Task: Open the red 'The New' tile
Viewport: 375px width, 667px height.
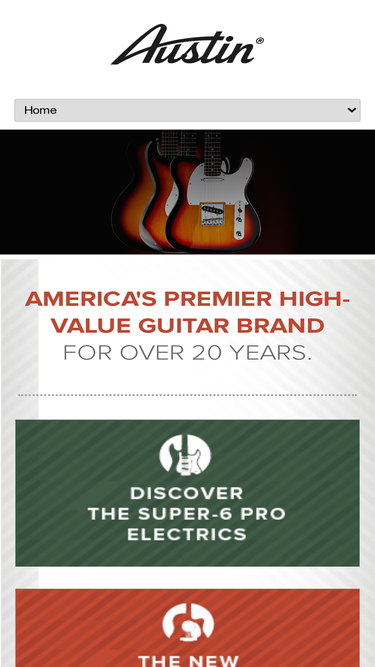Action: click(188, 628)
